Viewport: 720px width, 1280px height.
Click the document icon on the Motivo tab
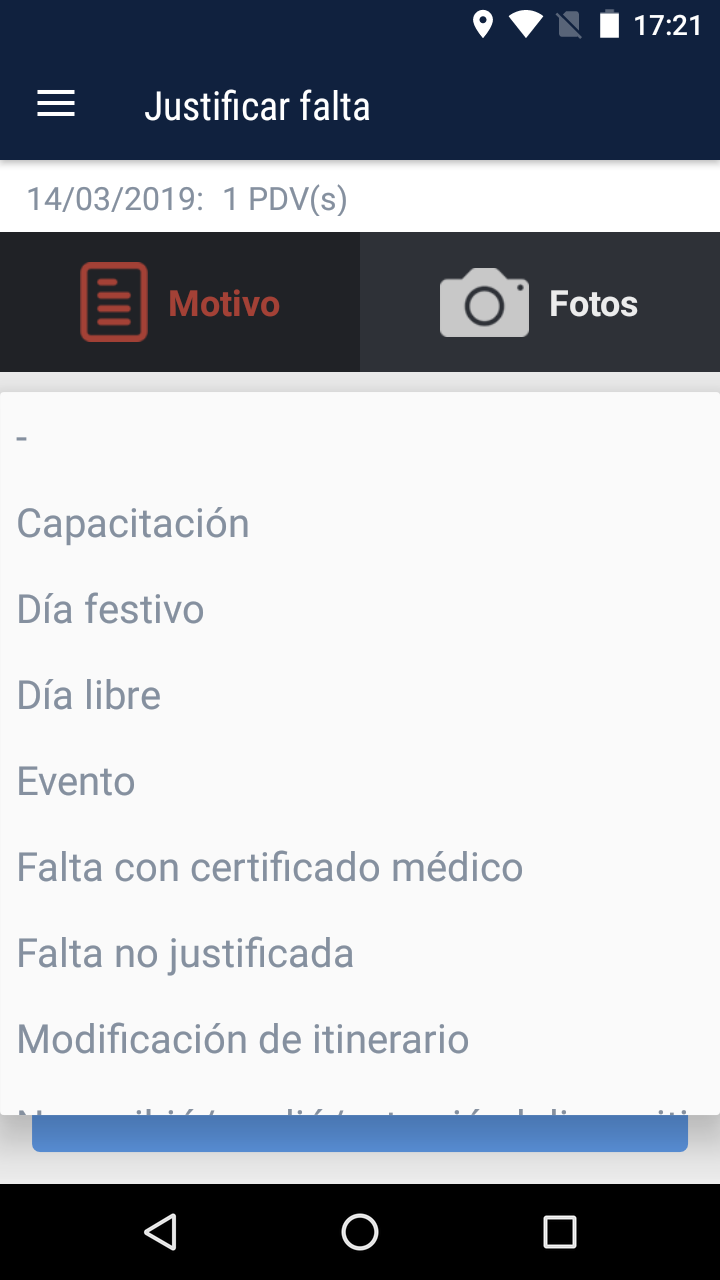112,301
